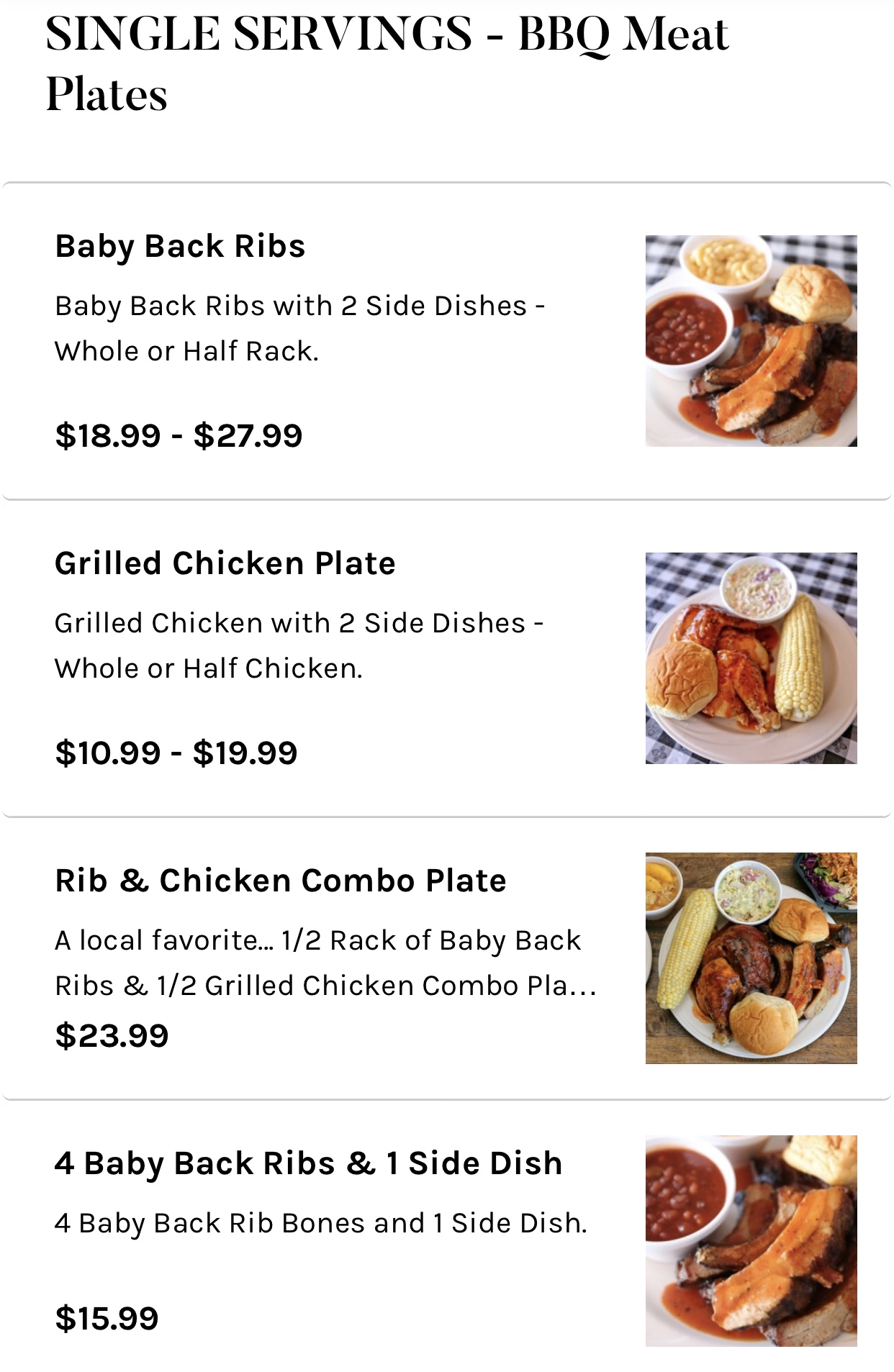Viewport: 894px width, 1372px height.
Task: View the Rib & Chicken Combo Plate
Action: [281, 881]
